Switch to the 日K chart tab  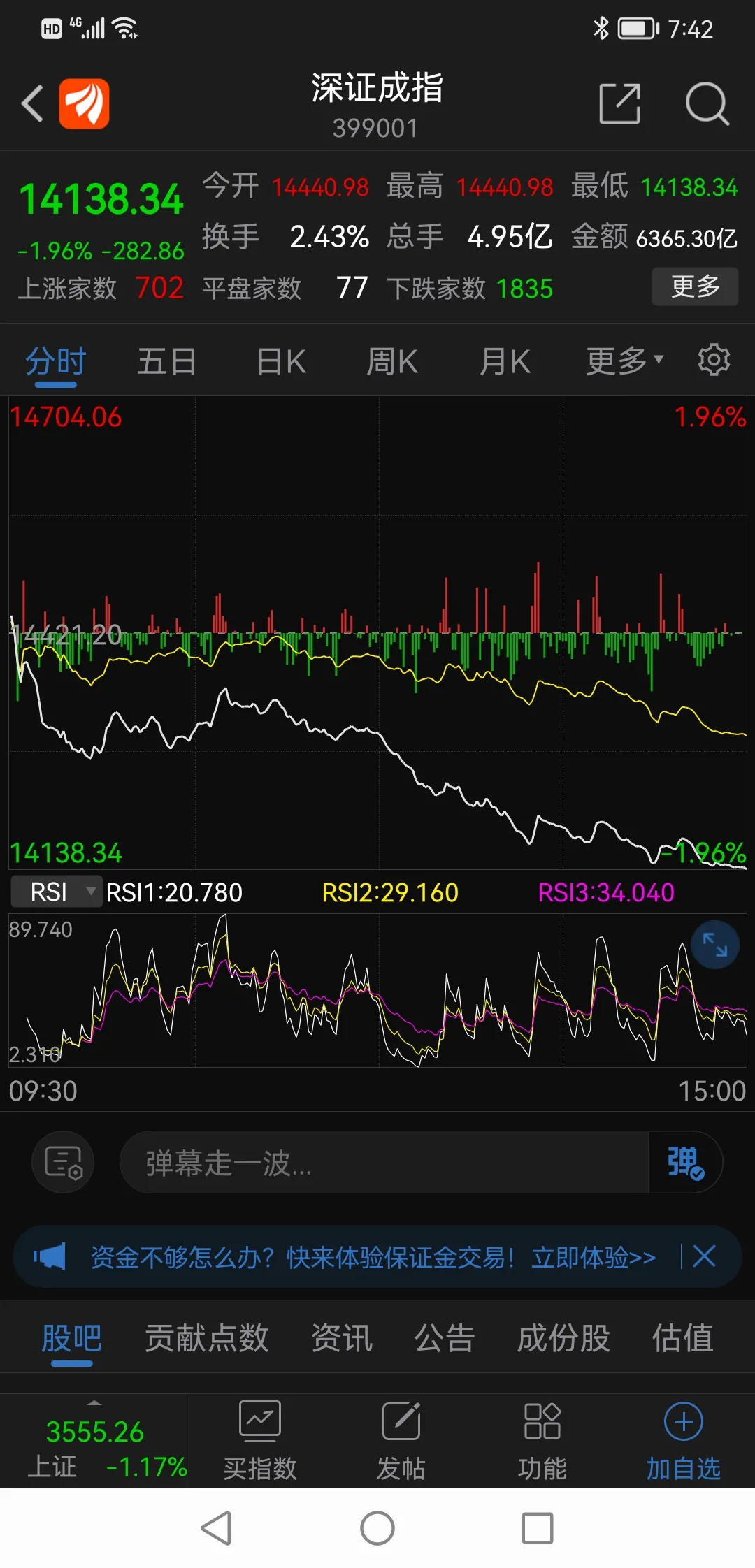[281, 362]
